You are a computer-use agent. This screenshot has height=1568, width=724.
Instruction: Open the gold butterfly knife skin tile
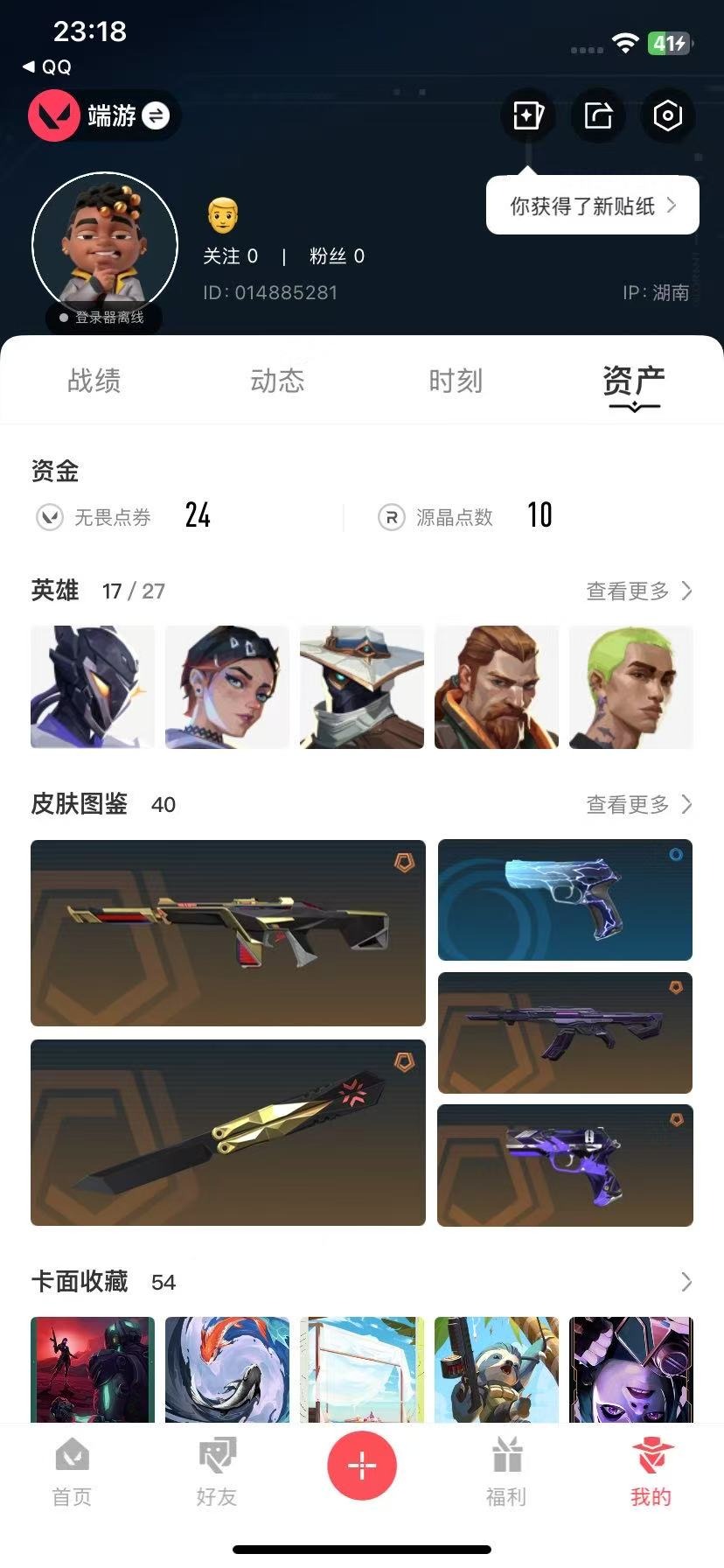pyautogui.click(x=227, y=1132)
